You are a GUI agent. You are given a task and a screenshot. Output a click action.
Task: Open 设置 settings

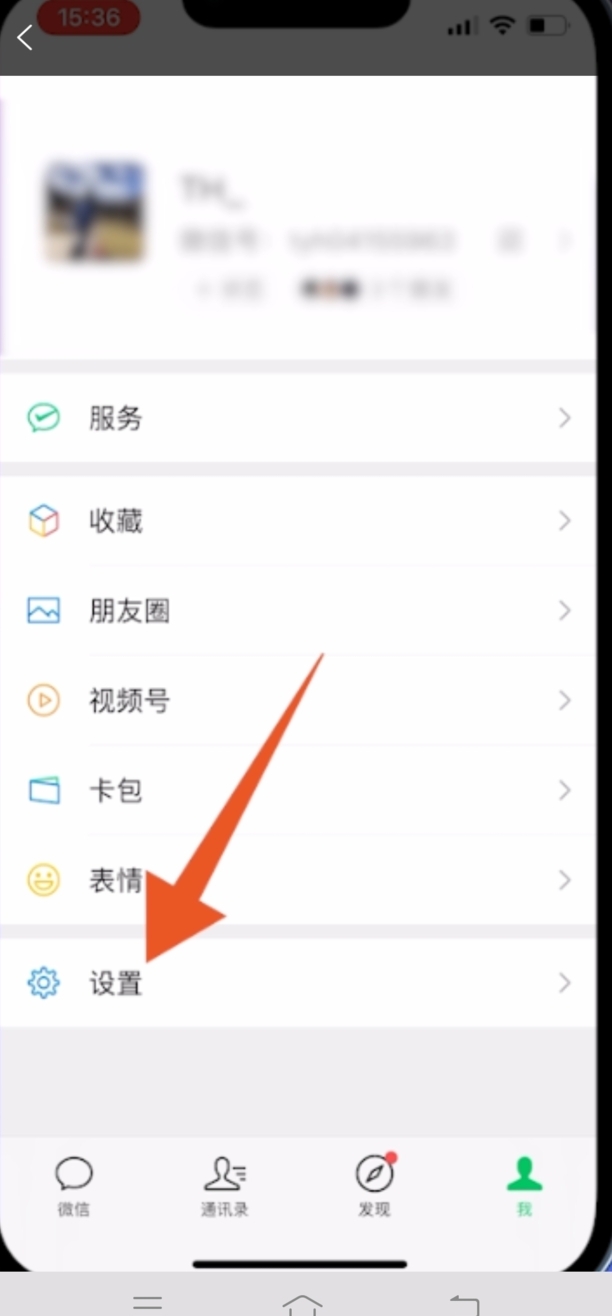(x=298, y=983)
